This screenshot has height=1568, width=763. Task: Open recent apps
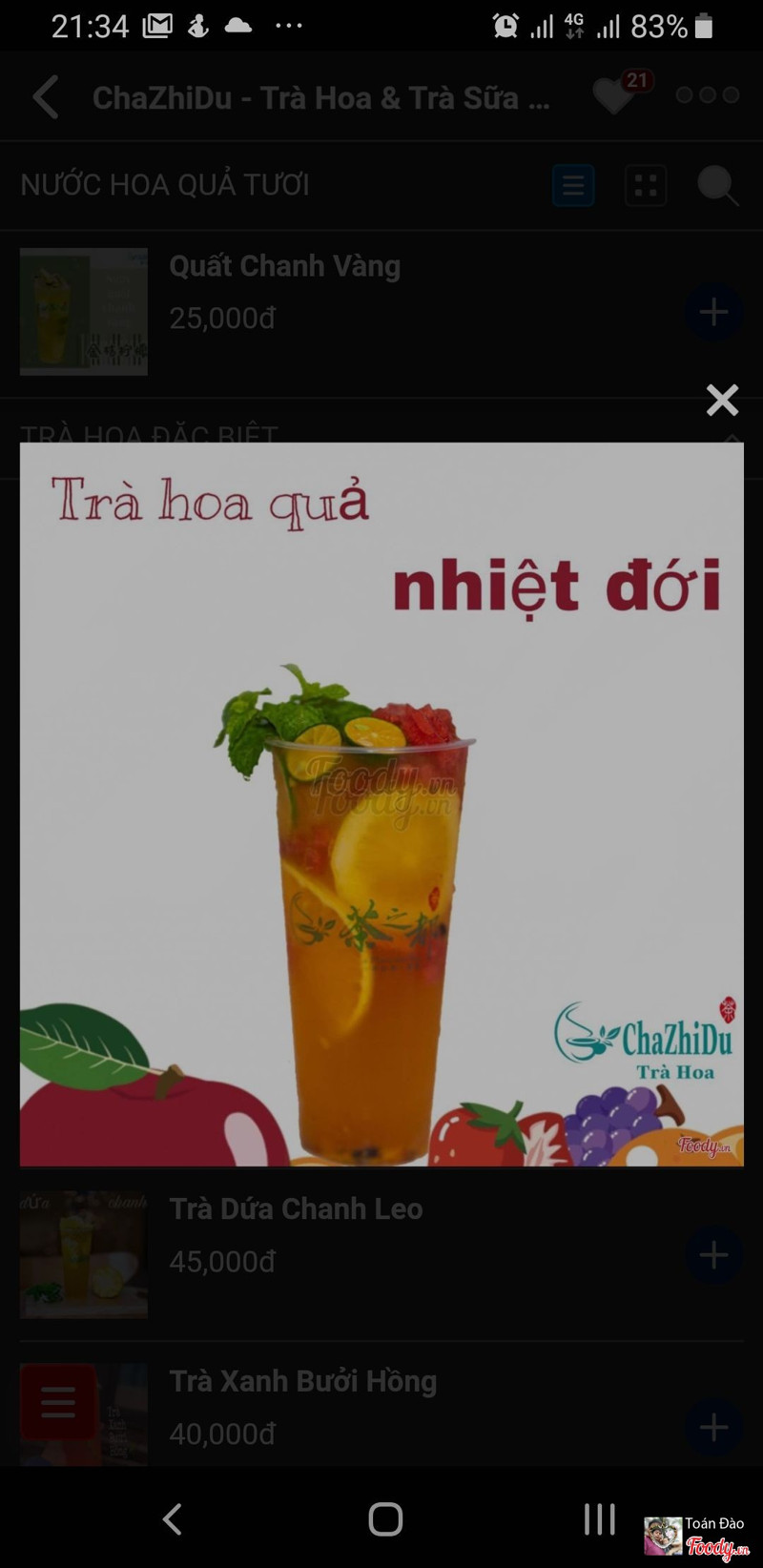coord(599,1519)
